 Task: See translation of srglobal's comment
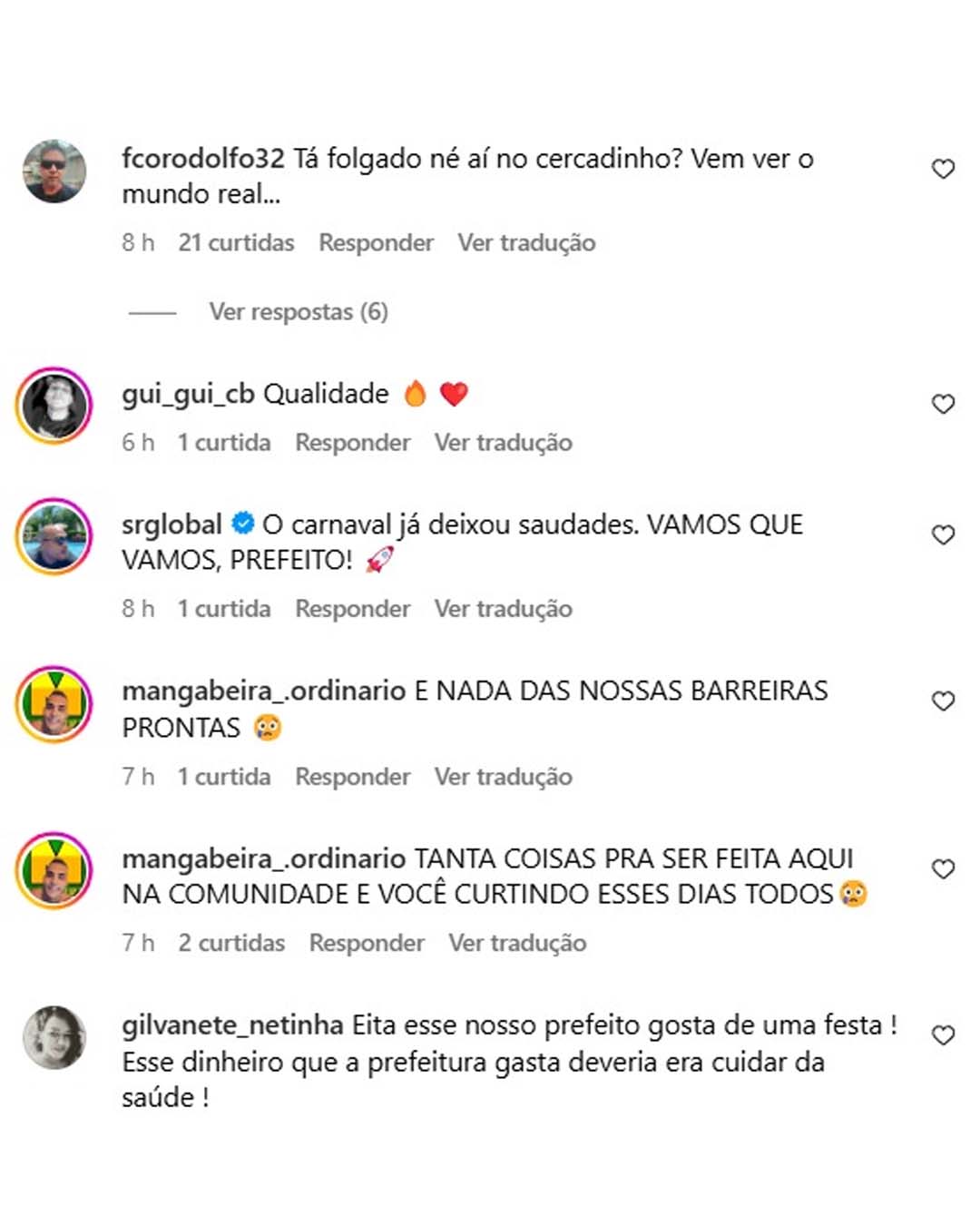503,609
